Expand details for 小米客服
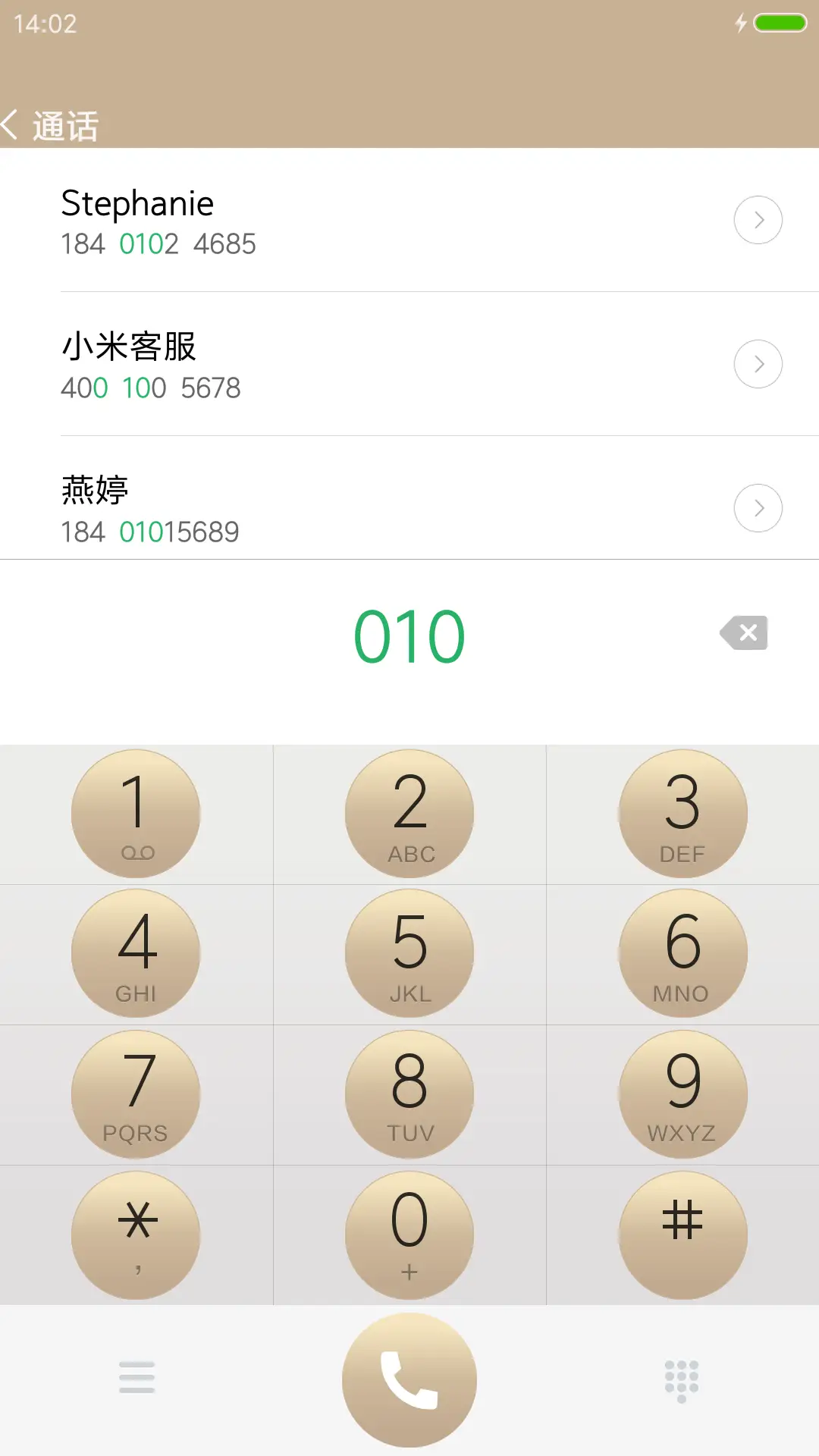Screen dimensions: 819x1456 pos(758,364)
